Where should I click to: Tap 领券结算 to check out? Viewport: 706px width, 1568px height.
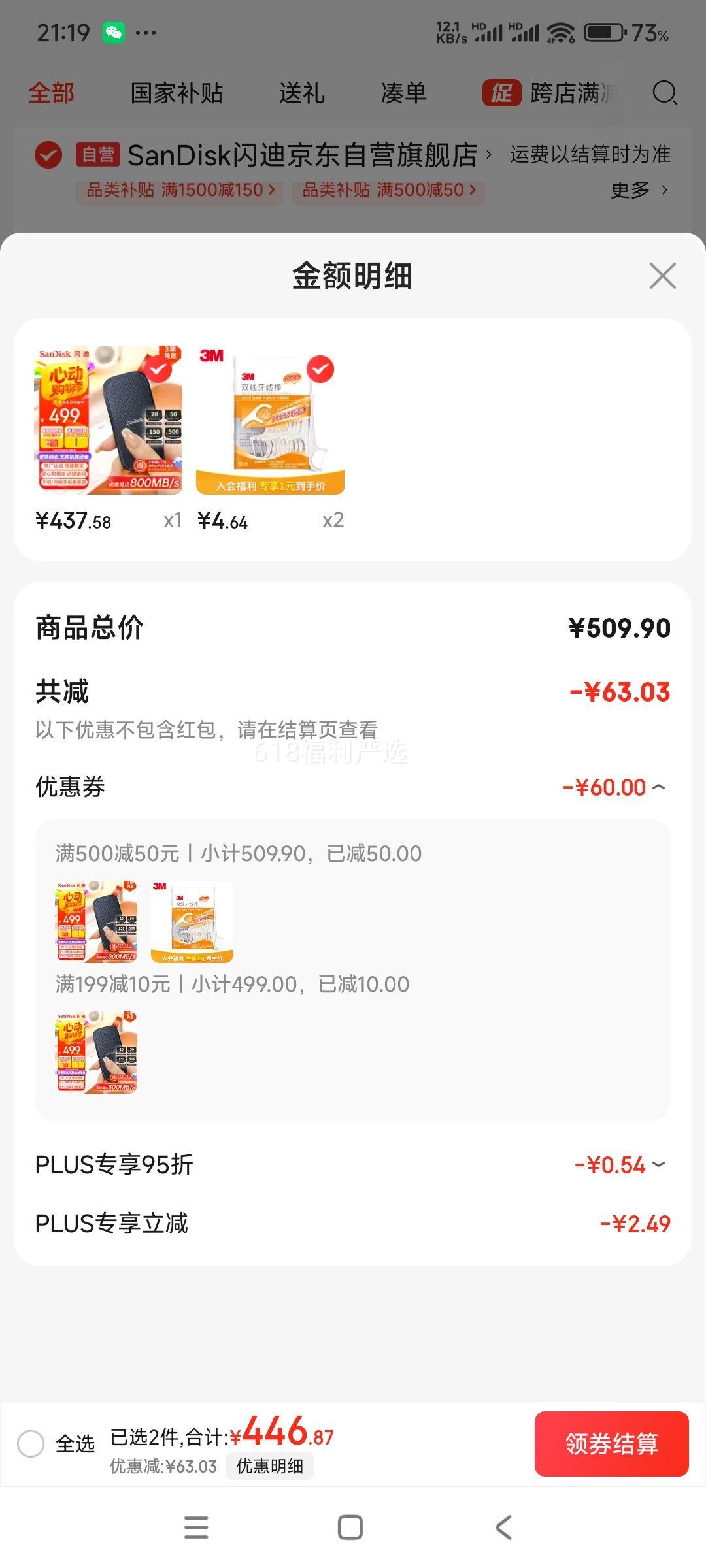[x=611, y=1443]
